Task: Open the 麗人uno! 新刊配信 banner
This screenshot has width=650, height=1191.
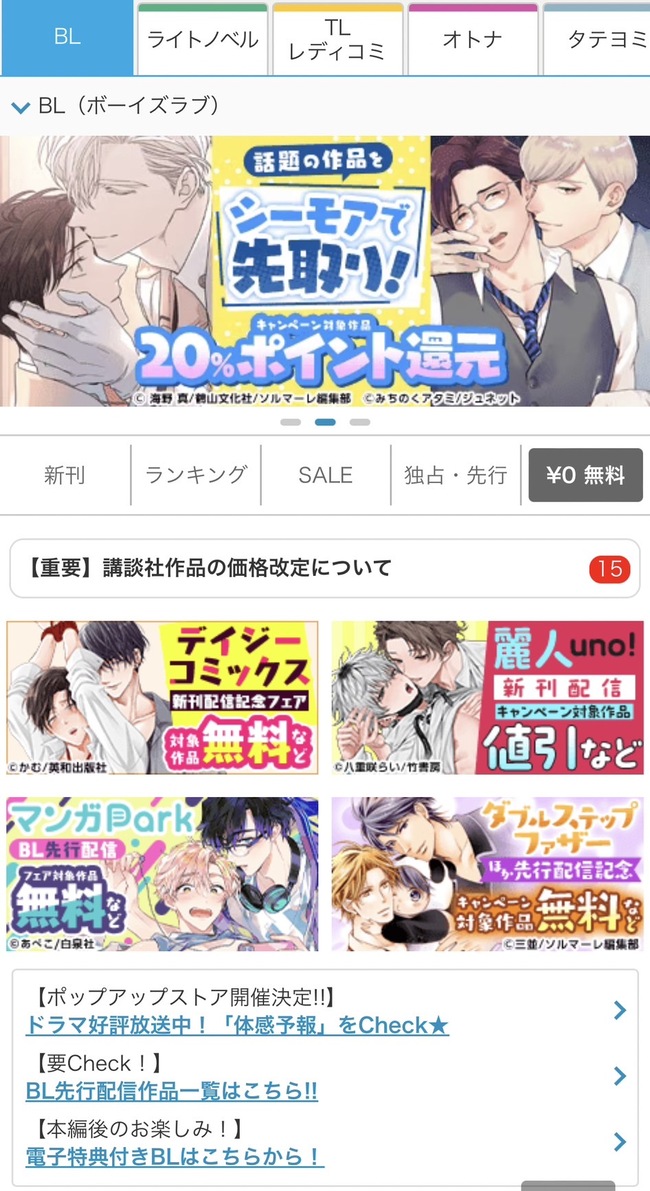Action: point(488,698)
